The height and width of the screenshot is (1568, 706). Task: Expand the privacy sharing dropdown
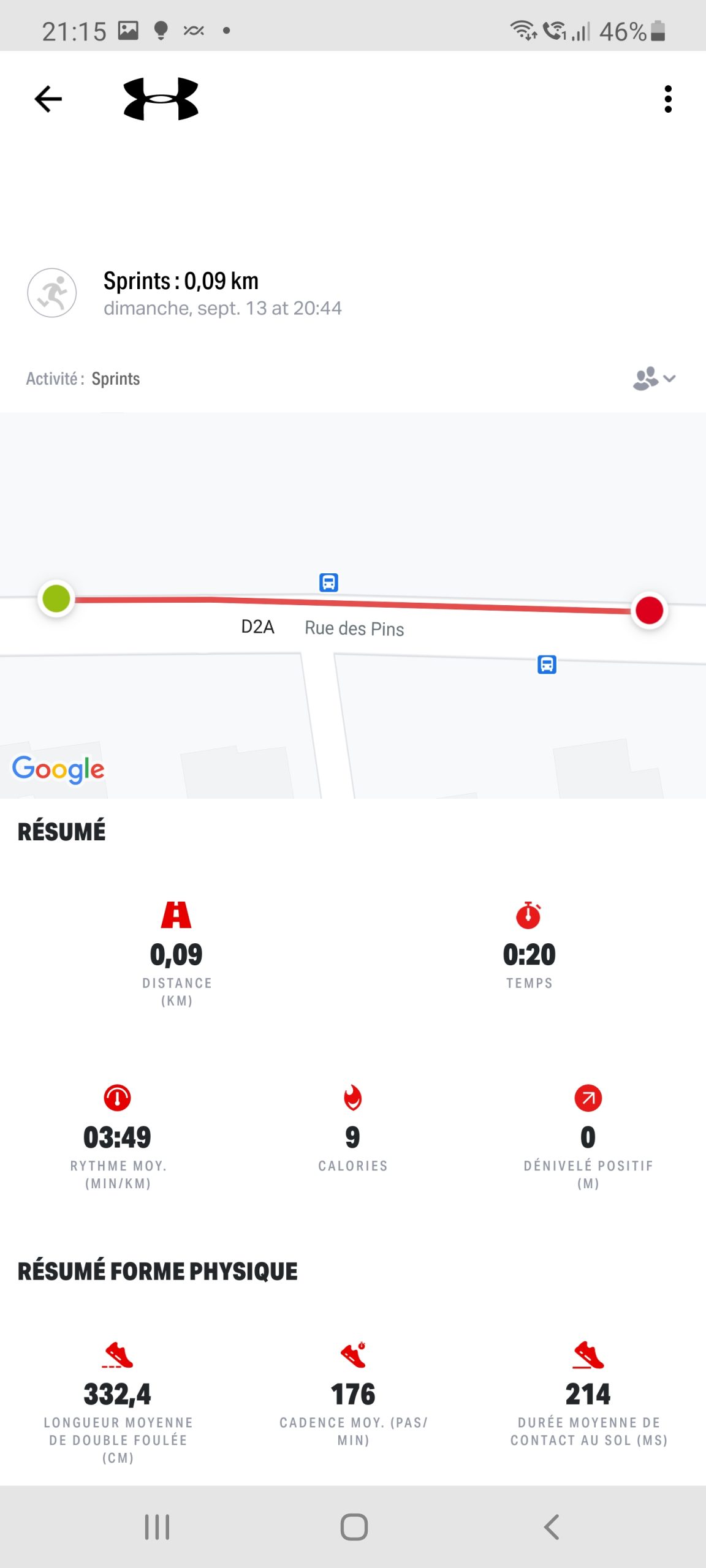point(653,379)
